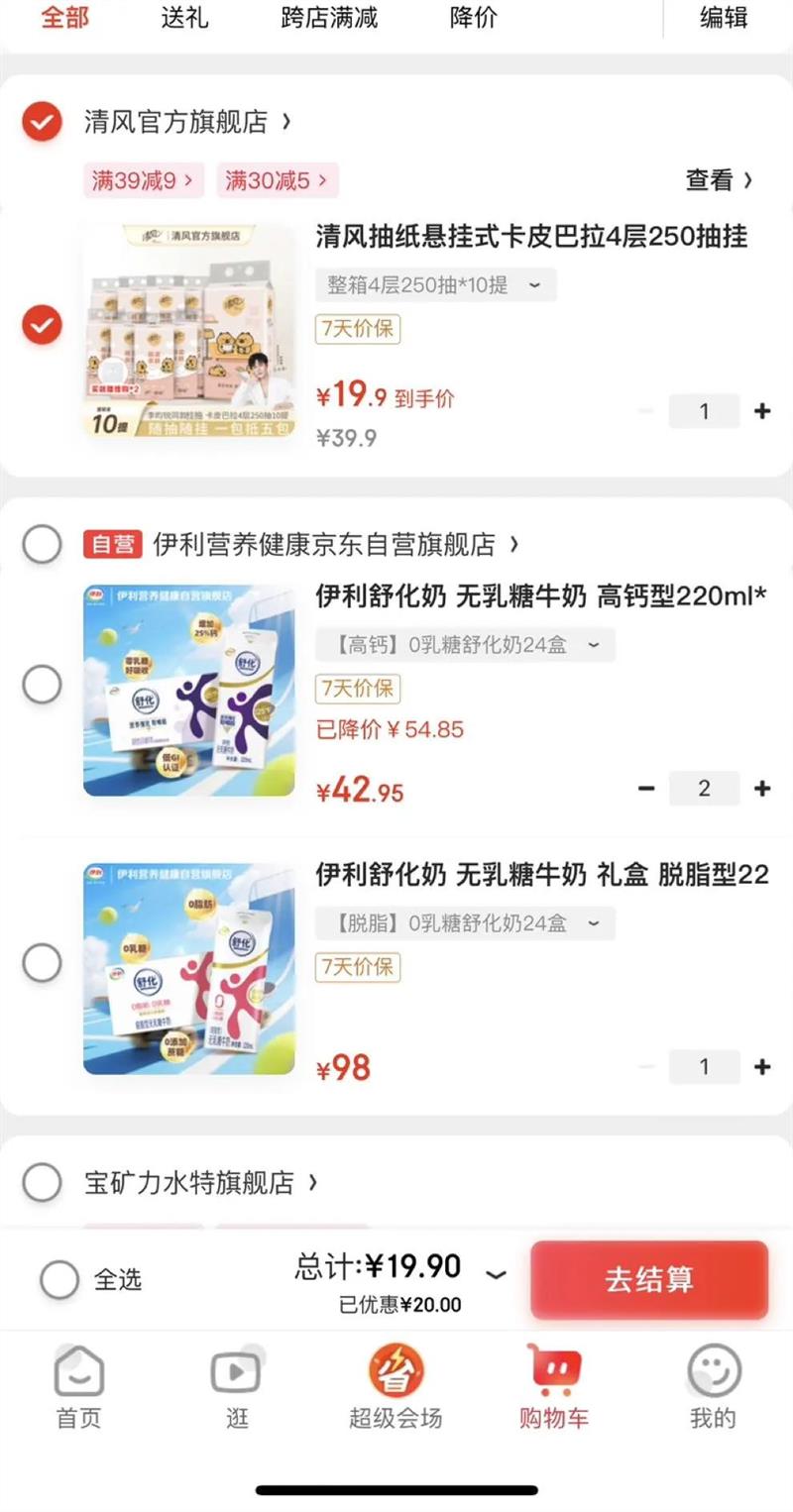Select the 伊利舒化奶 高钙型 product checkbox
The width and height of the screenshot is (793, 1512).
click(42, 684)
